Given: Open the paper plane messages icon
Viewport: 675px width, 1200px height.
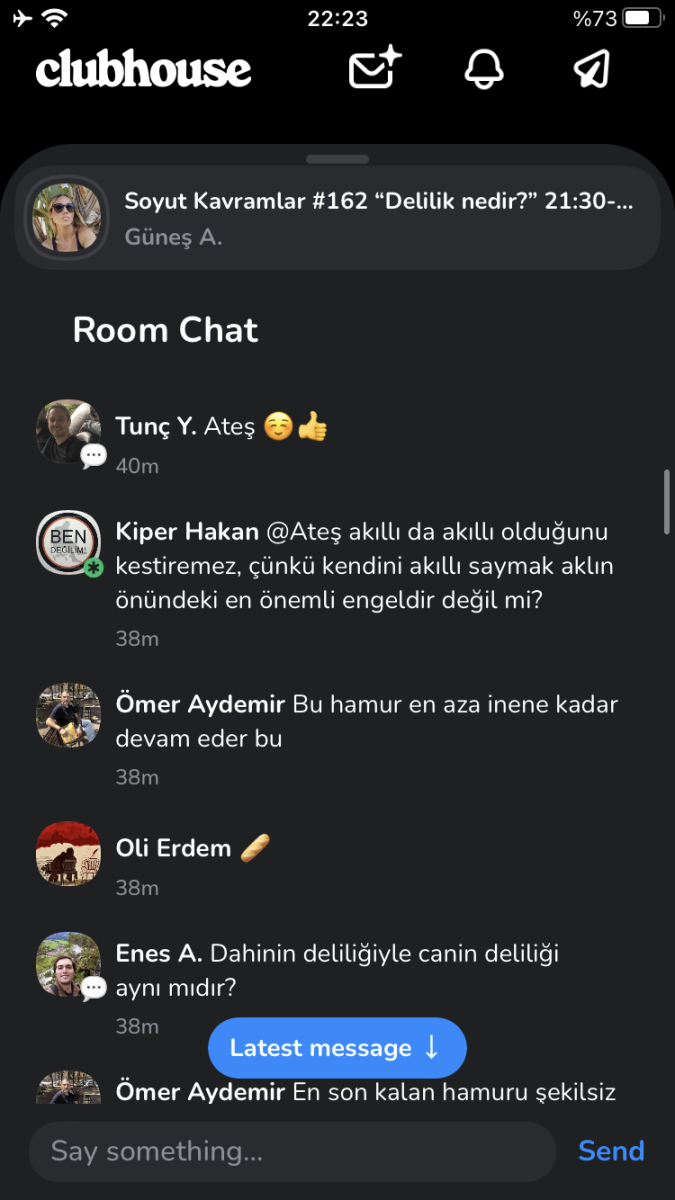Looking at the screenshot, I should point(592,68).
